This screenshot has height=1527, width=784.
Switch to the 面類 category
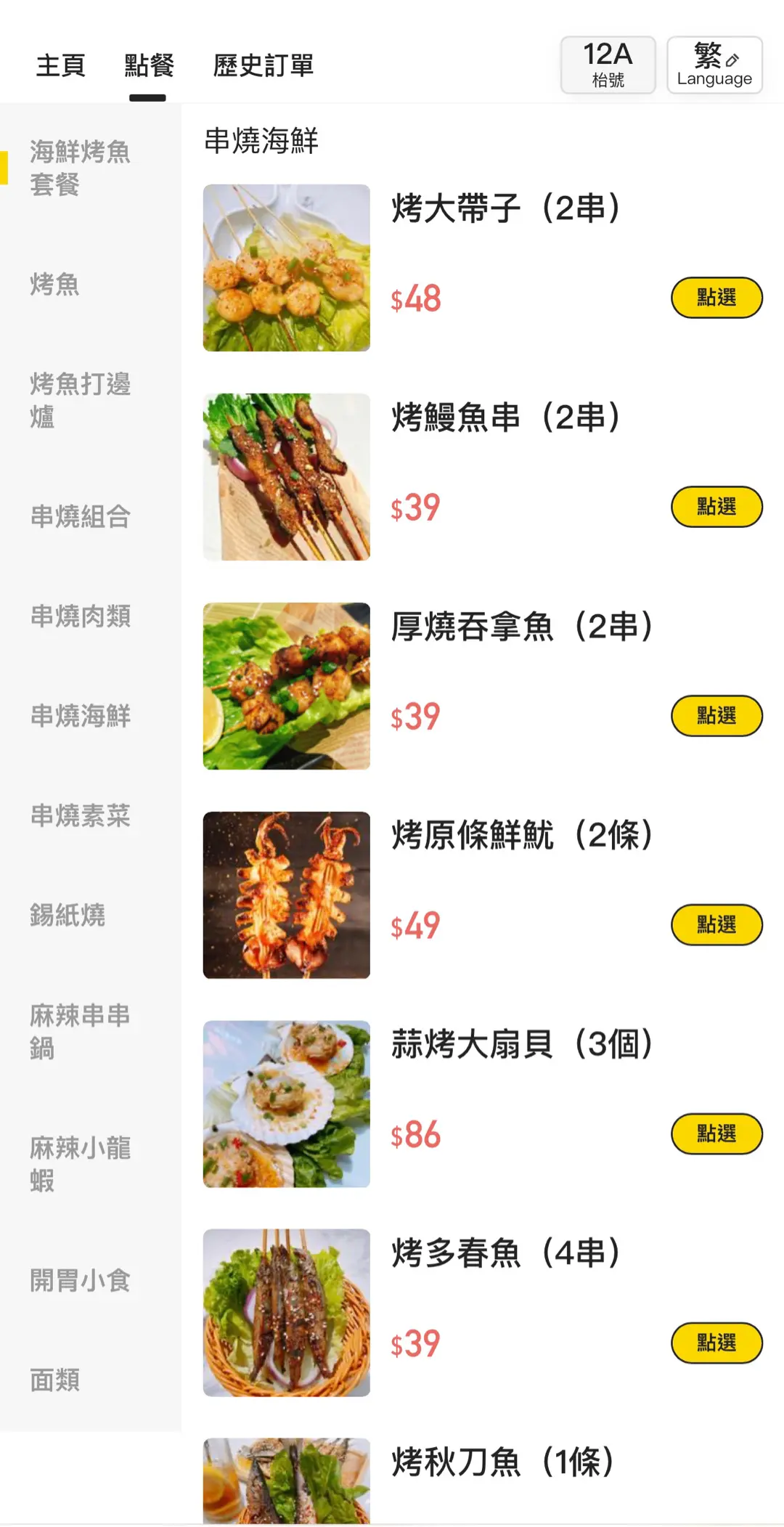(55, 1380)
